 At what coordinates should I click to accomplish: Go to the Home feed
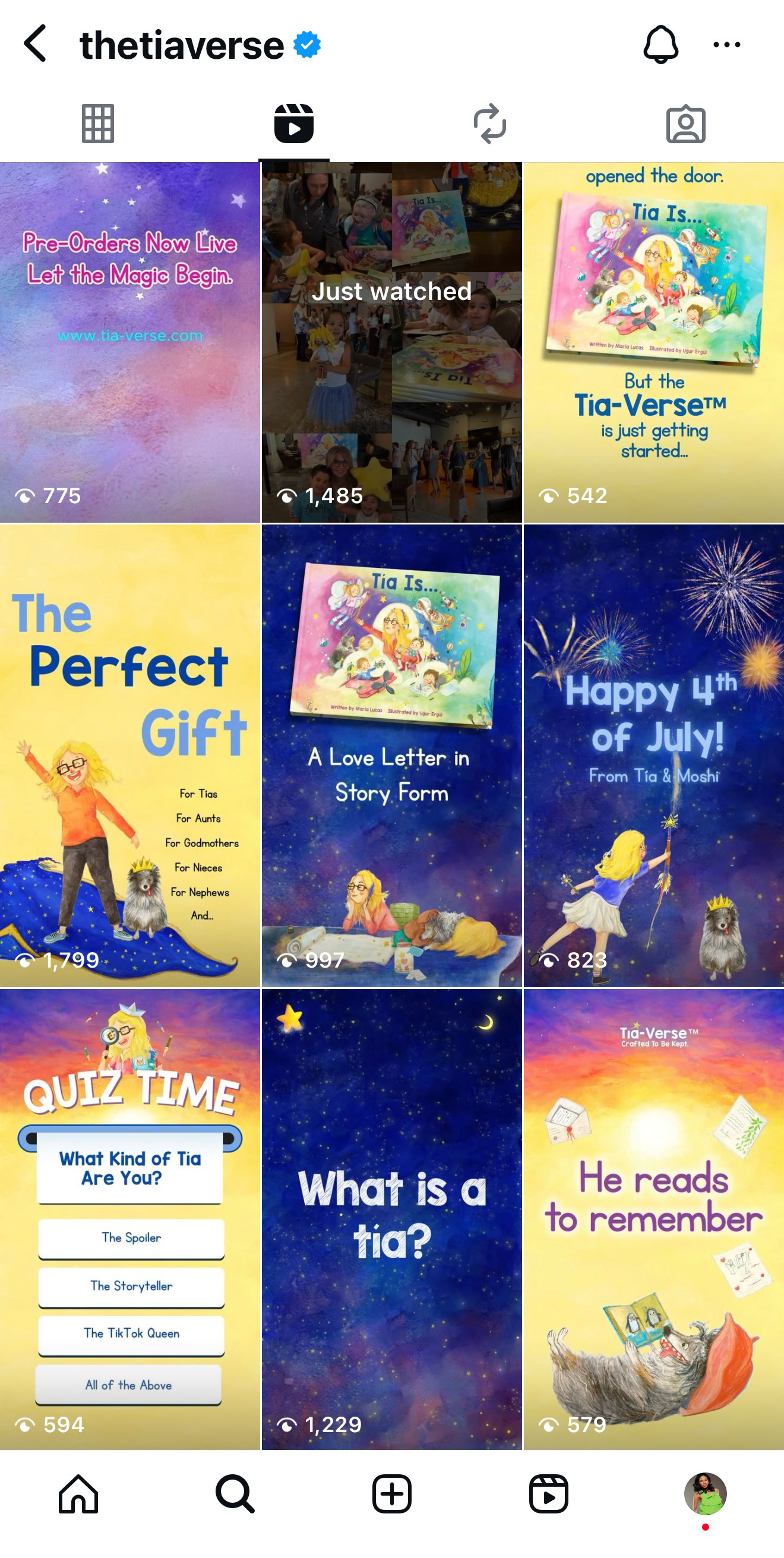click(x=78, y=1494)
